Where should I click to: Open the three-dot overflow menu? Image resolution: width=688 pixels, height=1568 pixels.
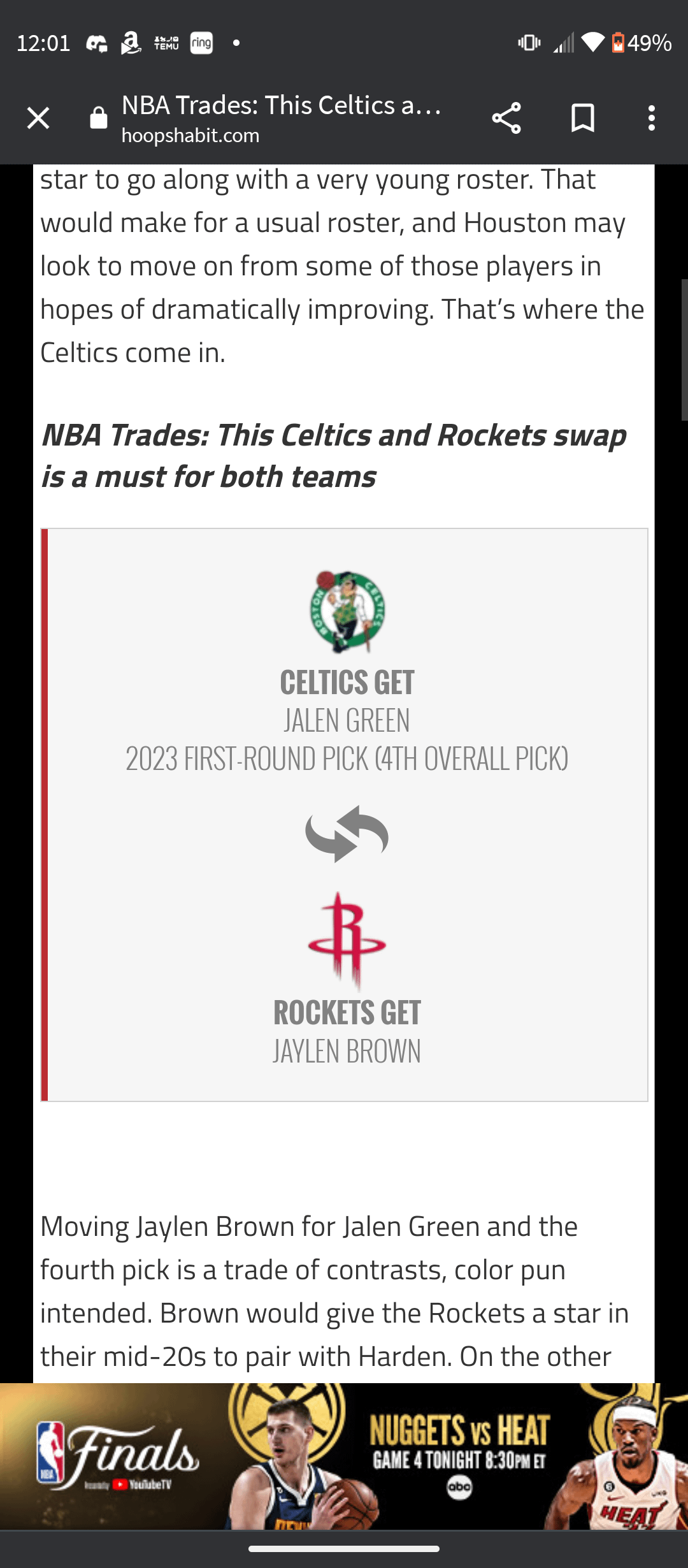click(651, 118)
